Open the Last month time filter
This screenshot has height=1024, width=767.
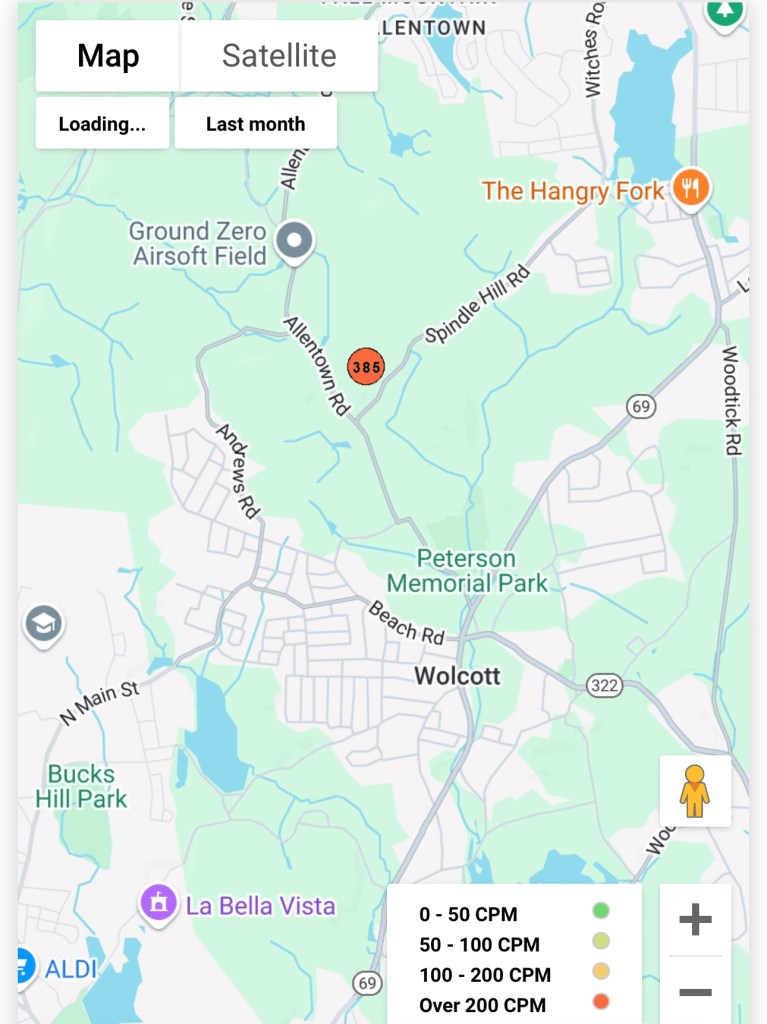click(x=255, y=124)
